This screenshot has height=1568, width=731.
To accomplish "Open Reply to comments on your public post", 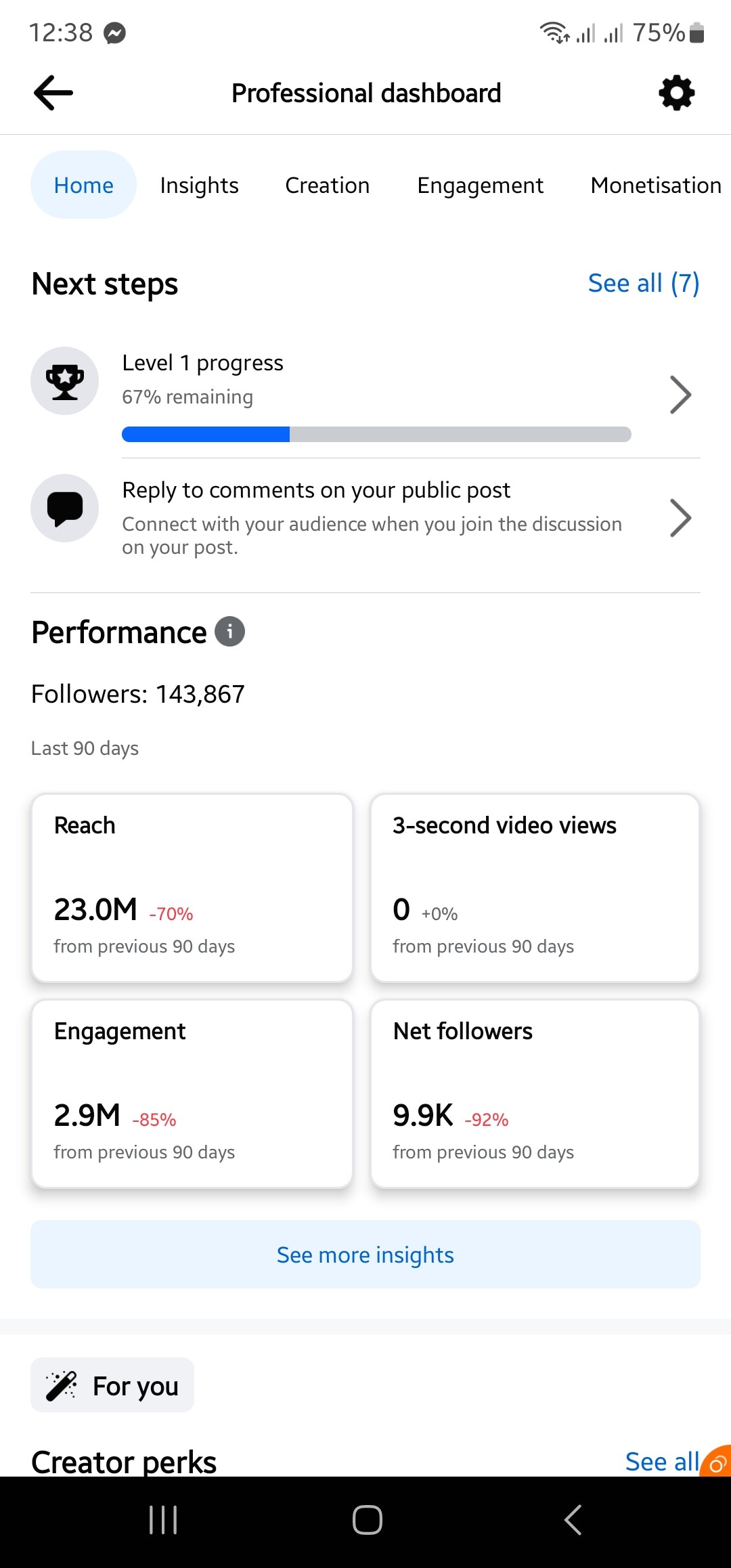I will click(x=365, y=518).
